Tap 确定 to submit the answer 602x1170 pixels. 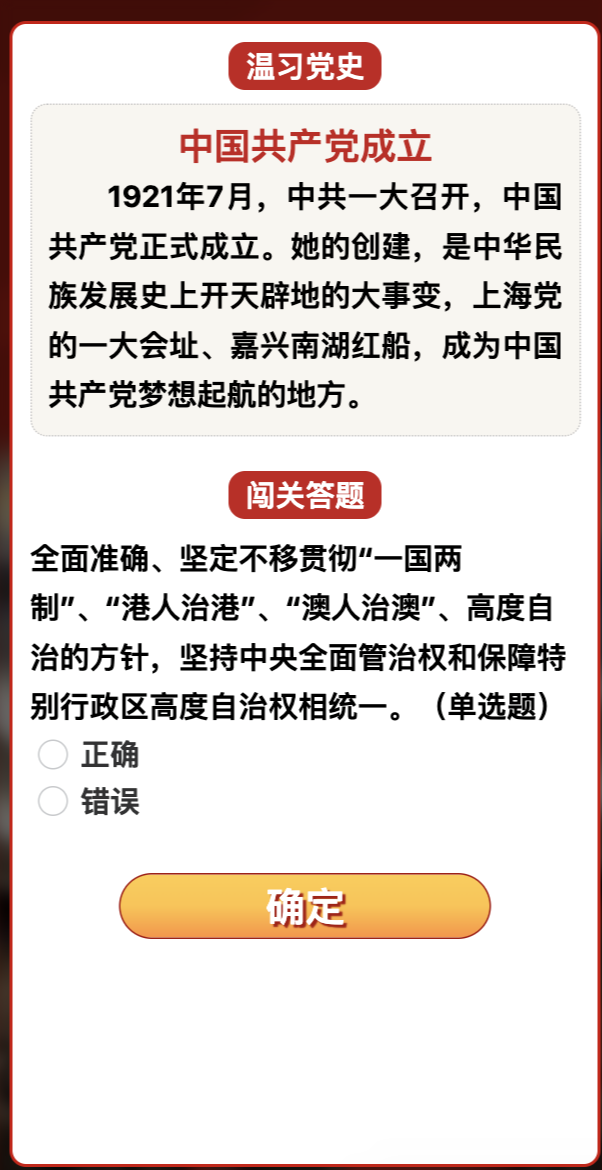coord(305,906)
